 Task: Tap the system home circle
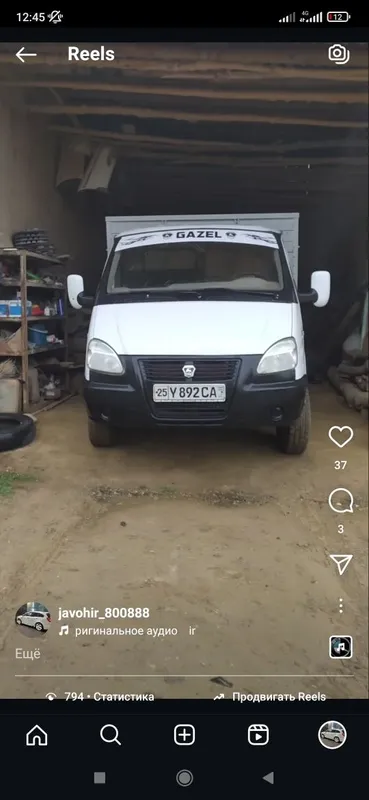click(x=184, y=778)
